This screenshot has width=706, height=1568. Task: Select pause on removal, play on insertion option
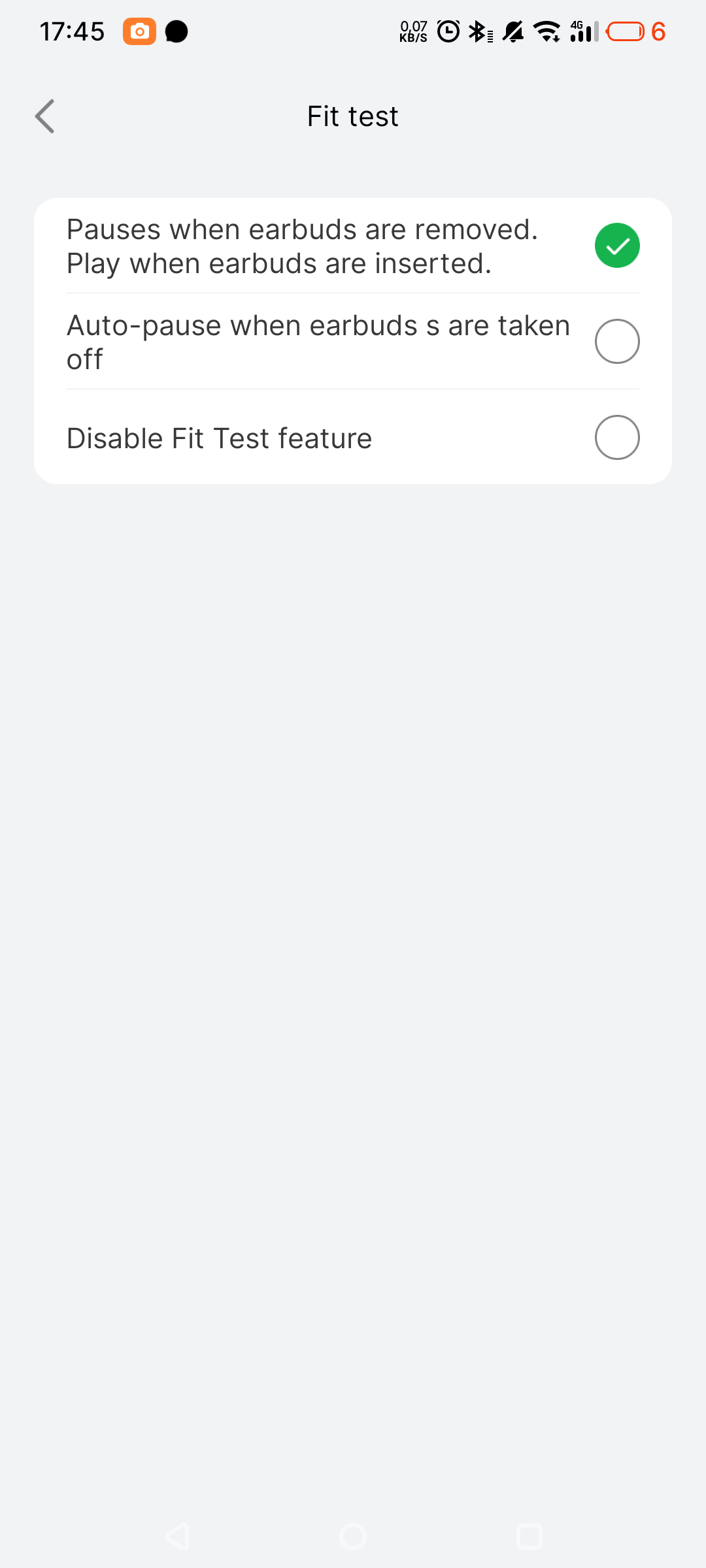click(616, 246)
